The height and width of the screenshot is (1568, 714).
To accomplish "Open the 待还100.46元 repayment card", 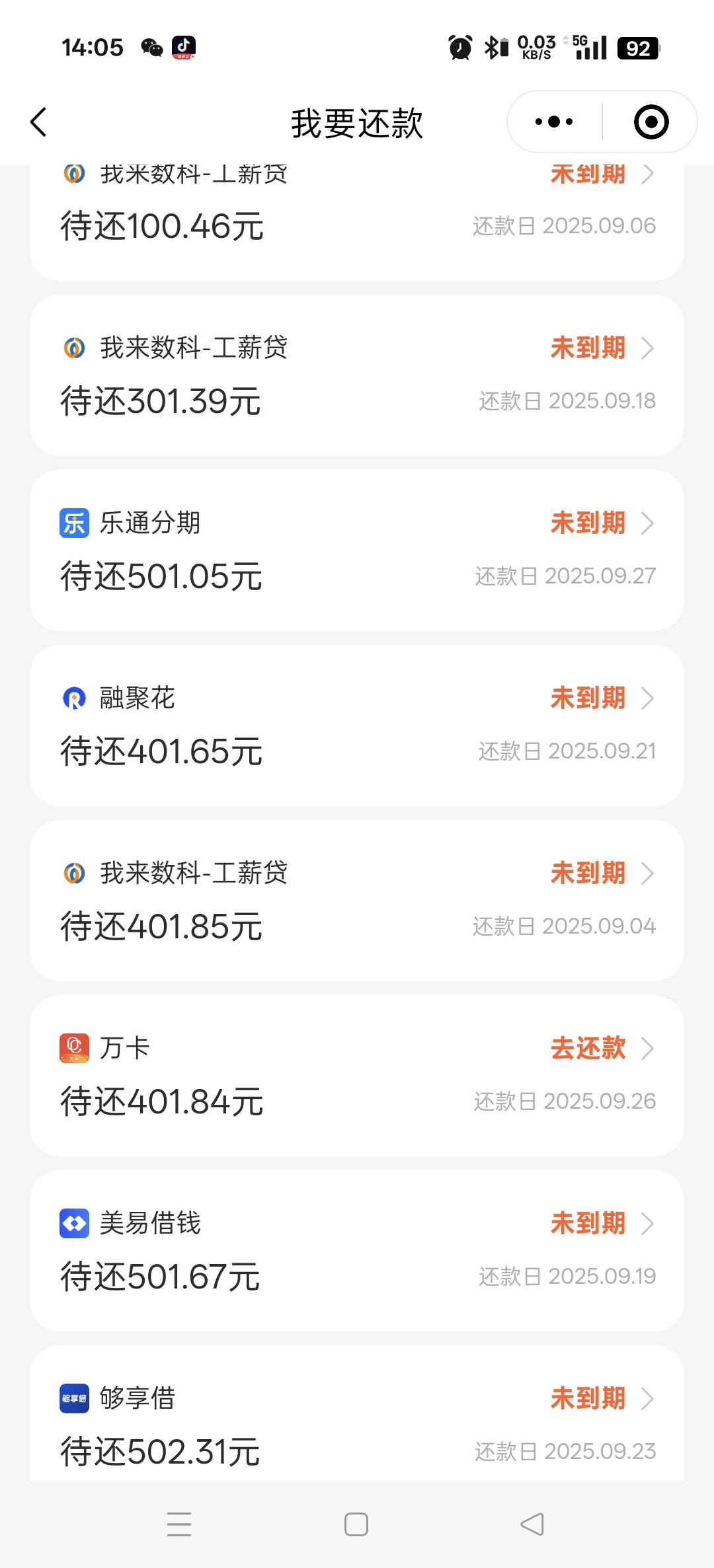I will pyautogui.click(x=357, y=222).
